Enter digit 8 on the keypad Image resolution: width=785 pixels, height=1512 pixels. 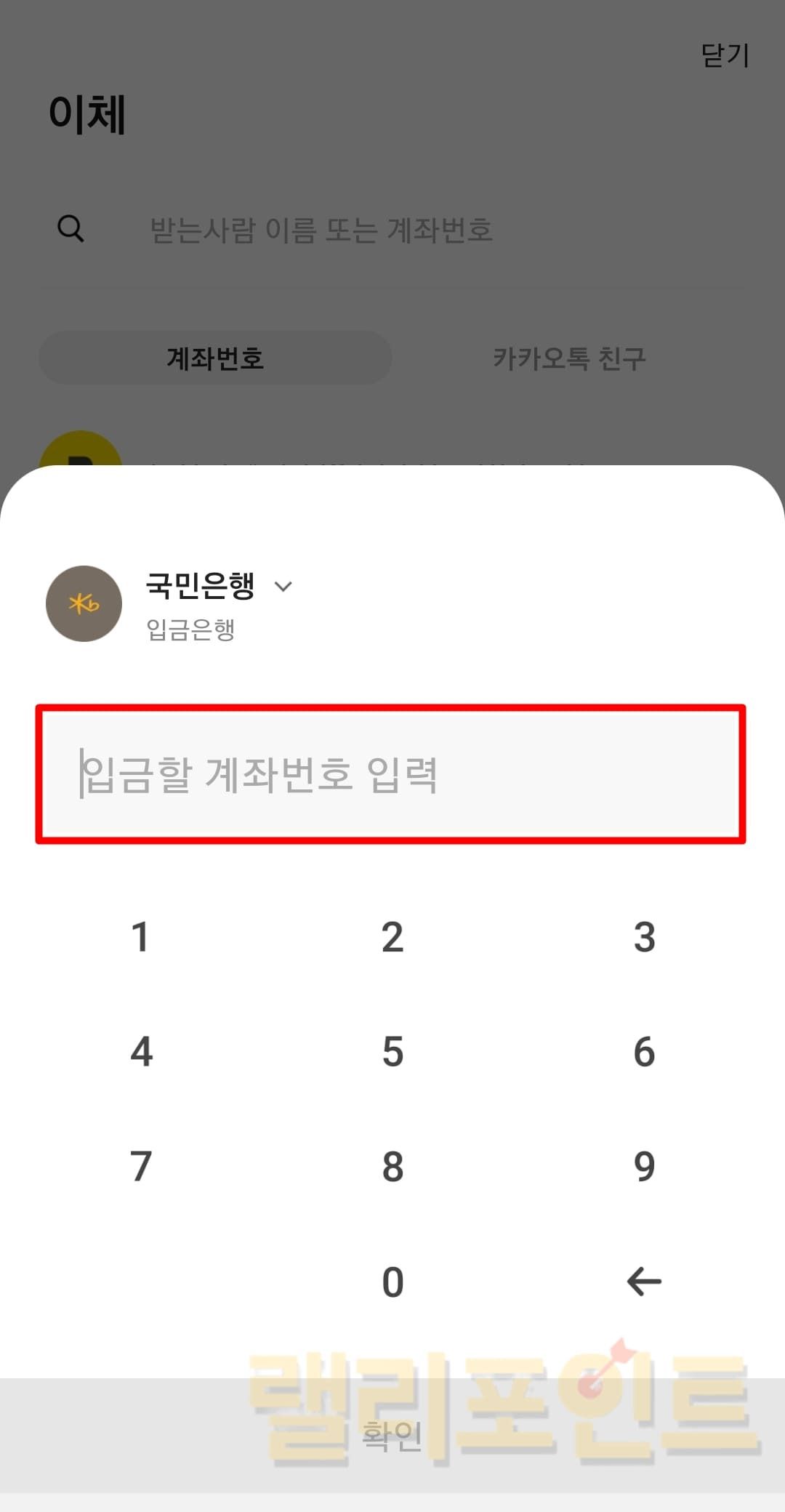click(392, 1167)
